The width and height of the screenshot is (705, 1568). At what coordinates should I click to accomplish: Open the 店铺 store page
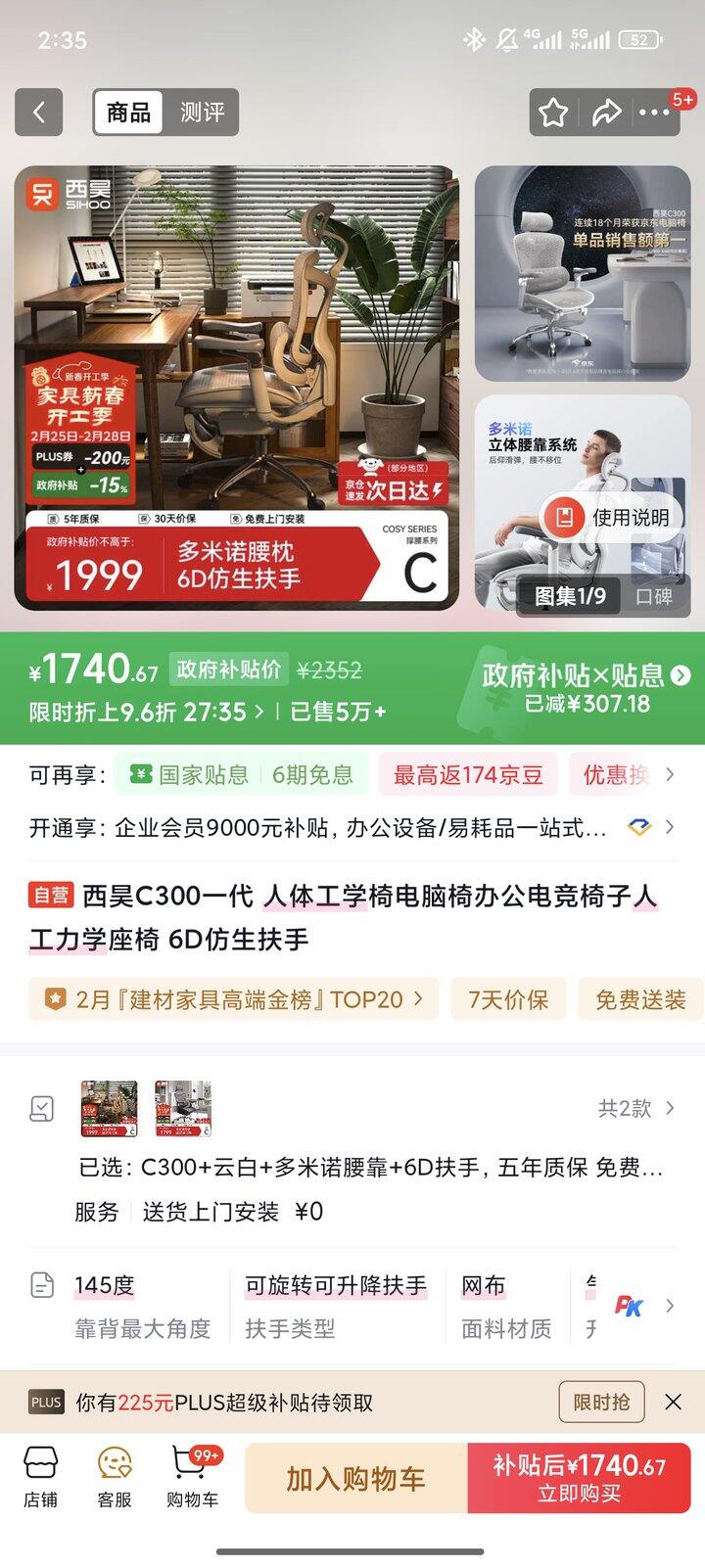(x=40, y=1477)
